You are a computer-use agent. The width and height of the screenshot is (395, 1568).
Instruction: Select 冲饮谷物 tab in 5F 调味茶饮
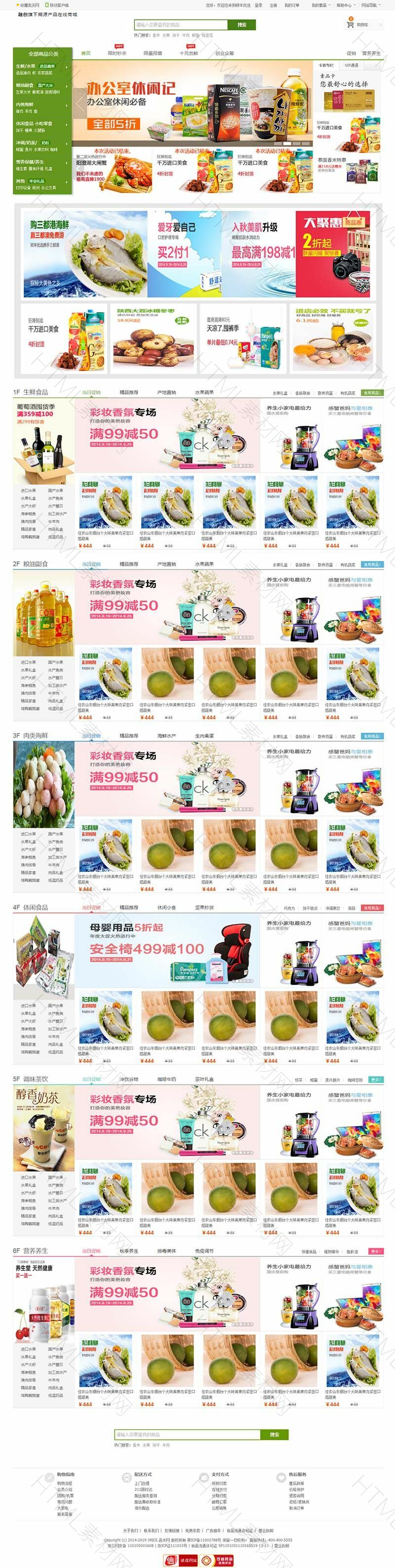(128, 1079)
